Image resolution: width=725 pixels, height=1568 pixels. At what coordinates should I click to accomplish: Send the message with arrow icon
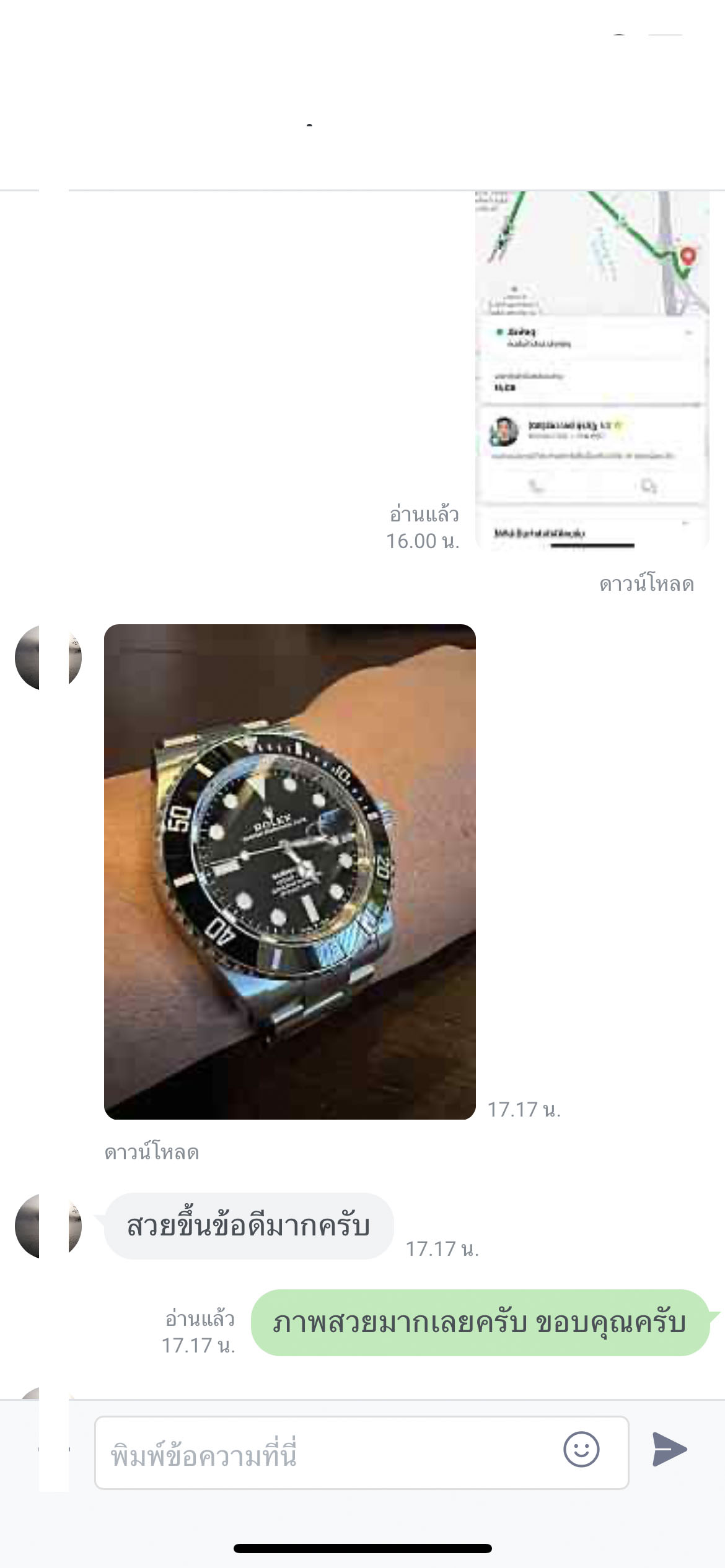coord(669,1449)
